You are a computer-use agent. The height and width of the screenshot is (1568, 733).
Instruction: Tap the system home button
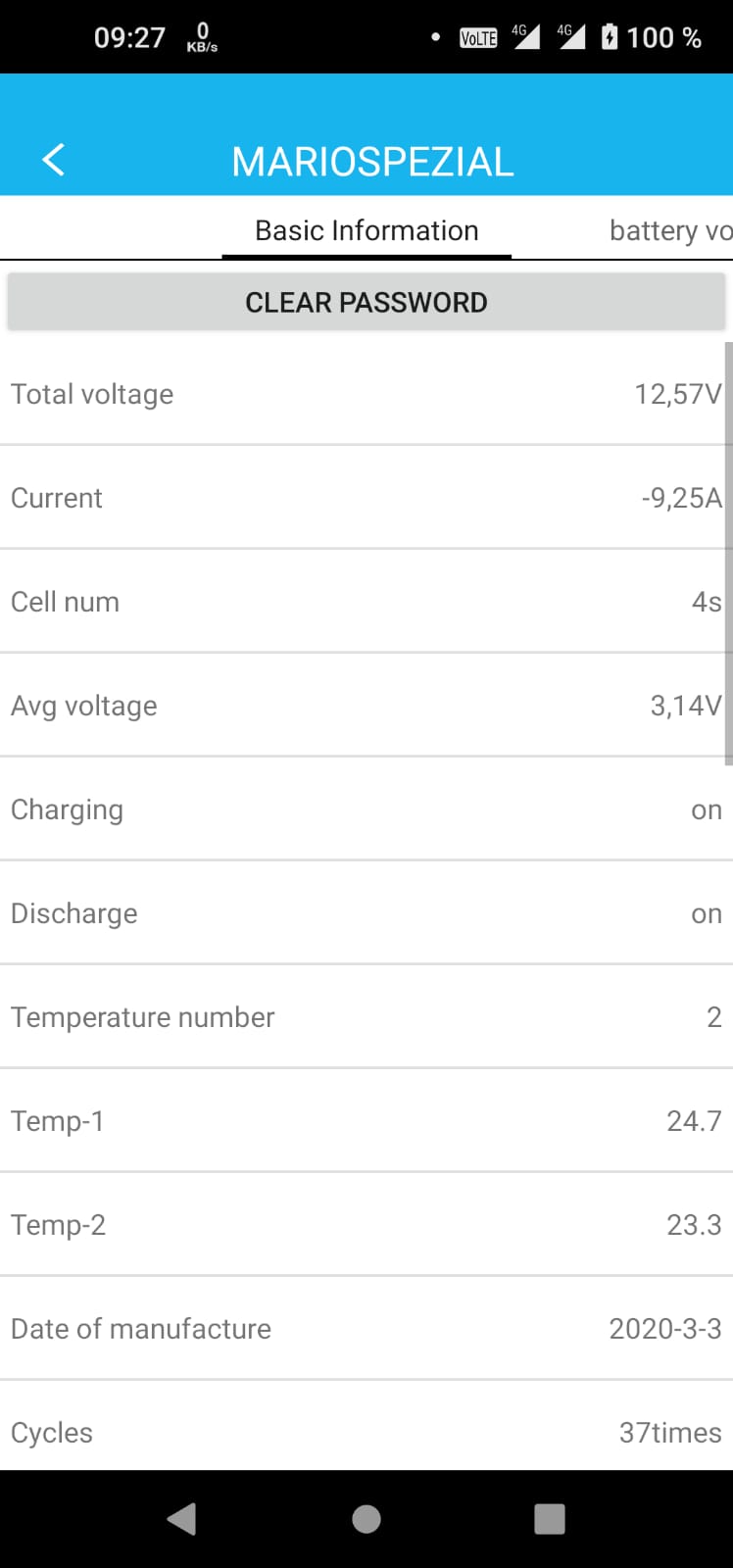(366, 1519)
